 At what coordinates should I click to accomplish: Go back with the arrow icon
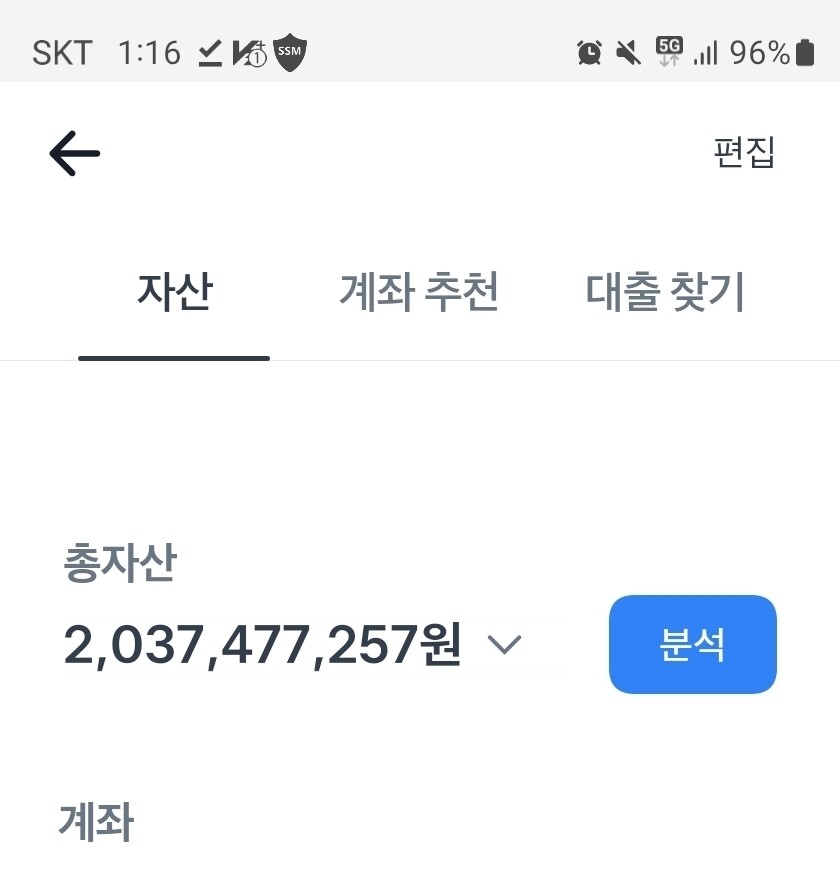click(75, 153)
